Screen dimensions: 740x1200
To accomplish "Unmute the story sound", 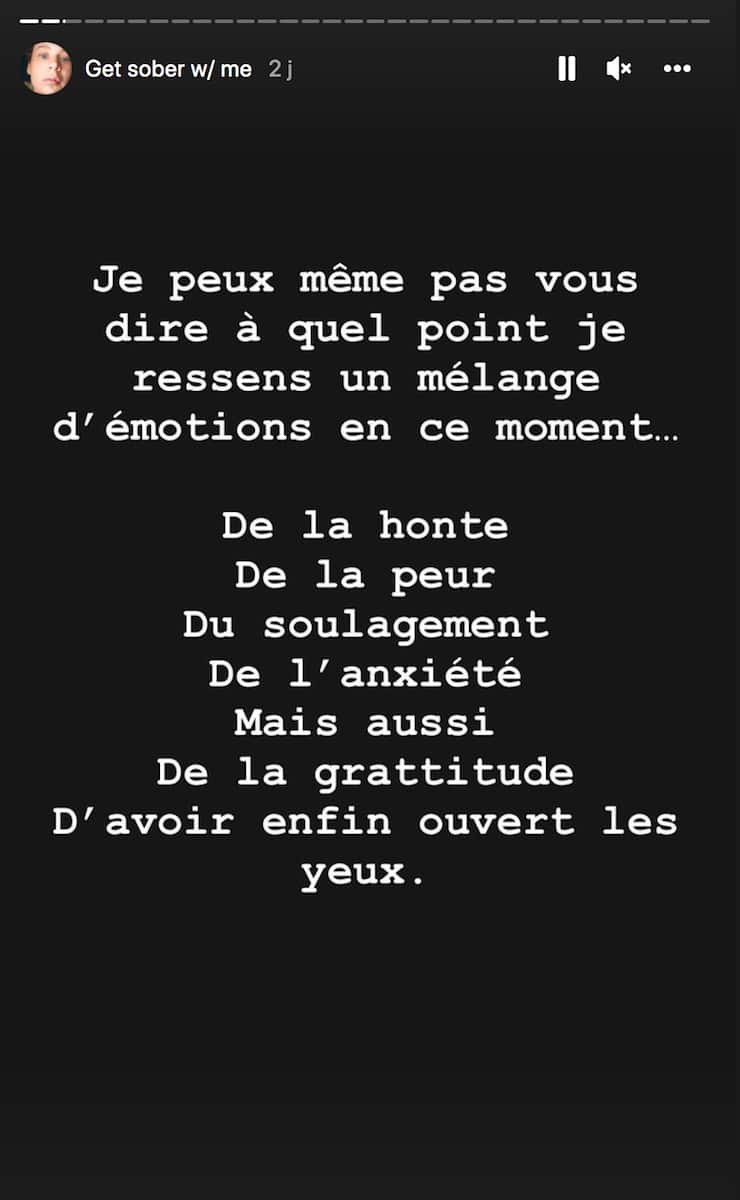I will click(619, 69).
